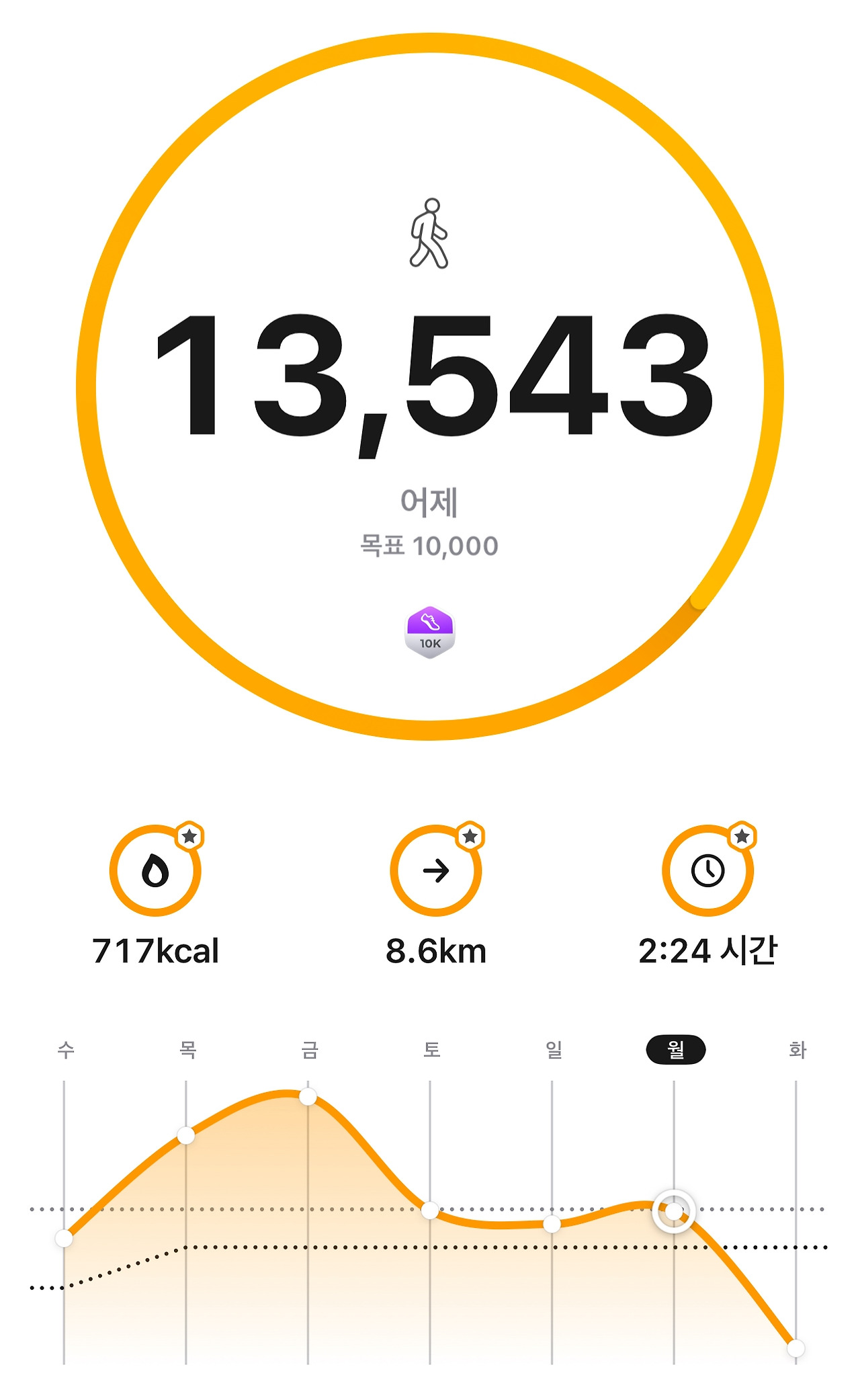Select Saturday (토) in the weekly chart
The width and height of the screenshot is (860, 1400).
(431, 1049)
